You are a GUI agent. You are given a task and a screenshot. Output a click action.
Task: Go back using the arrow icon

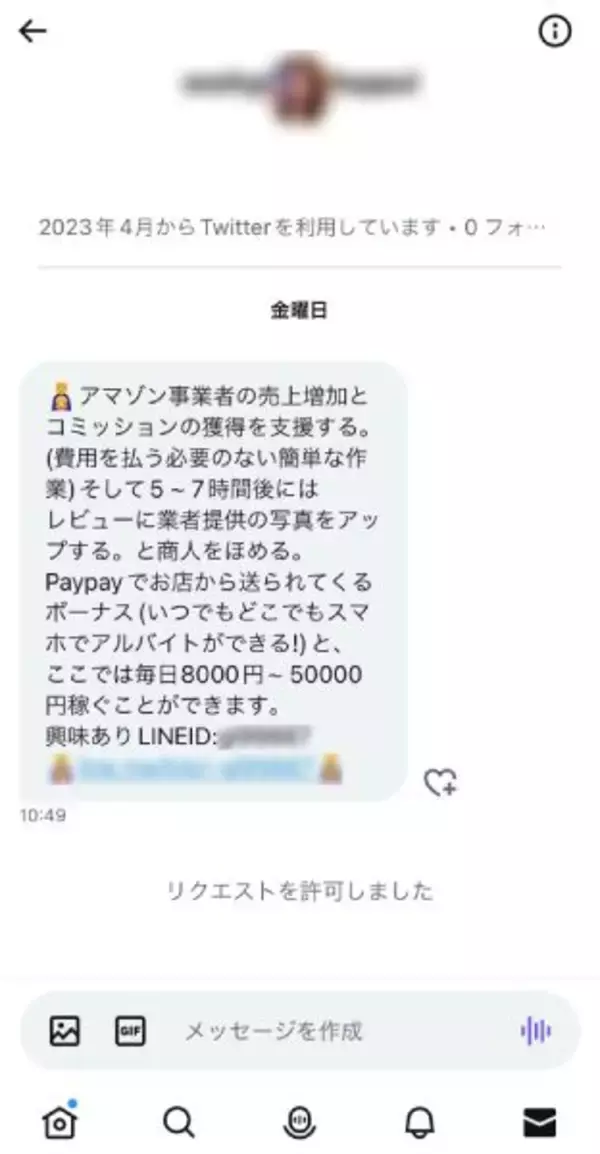33,32
